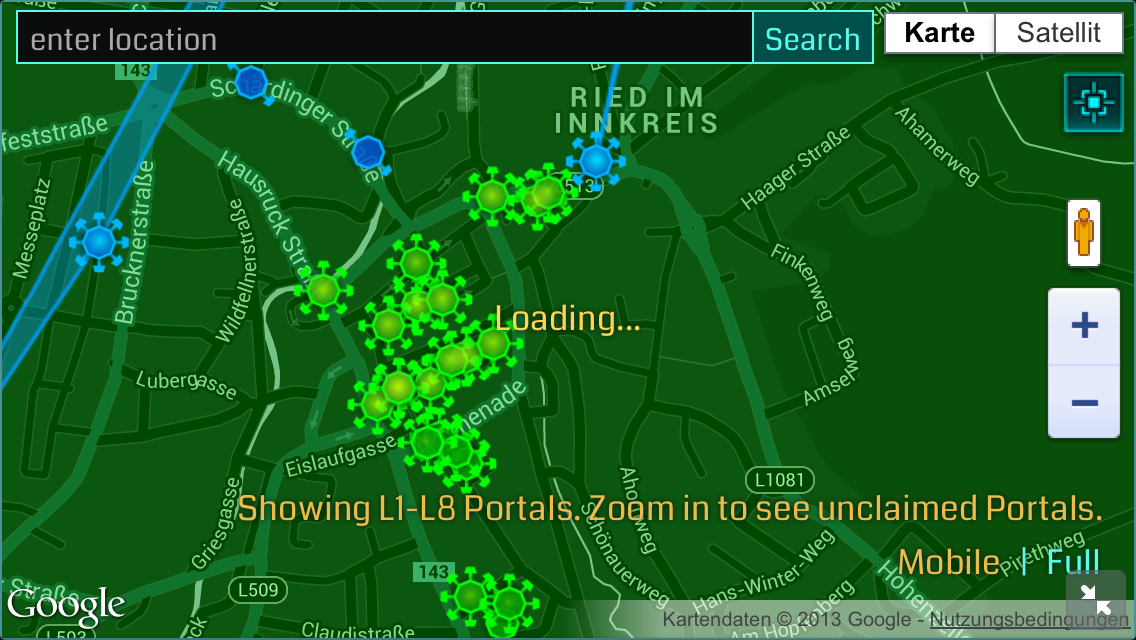Screen dimensions: 1136x640
Task: Tap the enter location field
Action: [385, 39]
